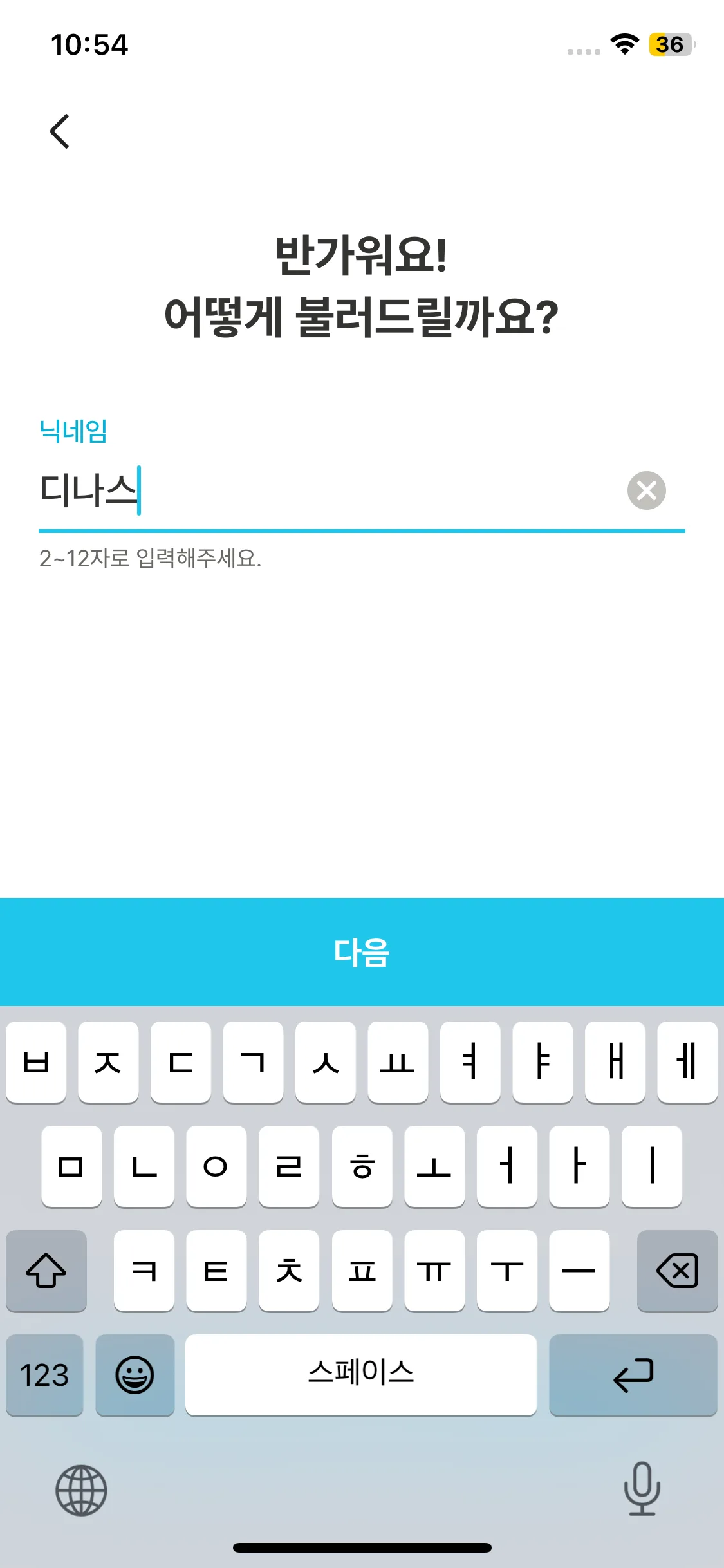Continue with the 다음 button
The image size is (724, 1568).
(x=362, y=951)
